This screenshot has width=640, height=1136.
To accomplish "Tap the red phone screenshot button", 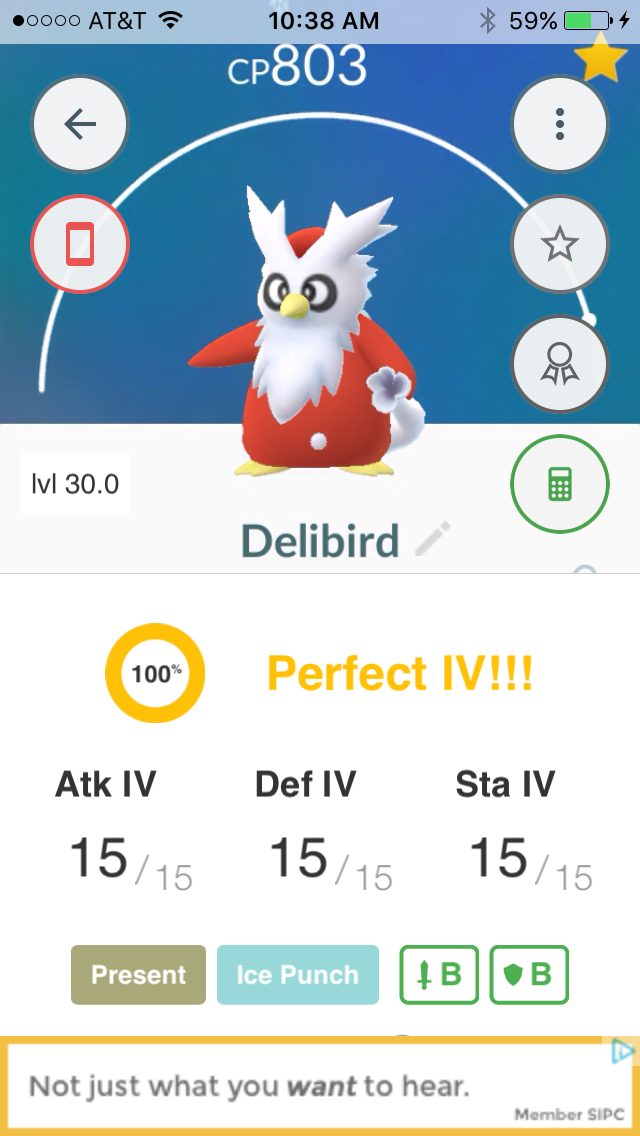I will pyautogui.click(x=80, y=244).
